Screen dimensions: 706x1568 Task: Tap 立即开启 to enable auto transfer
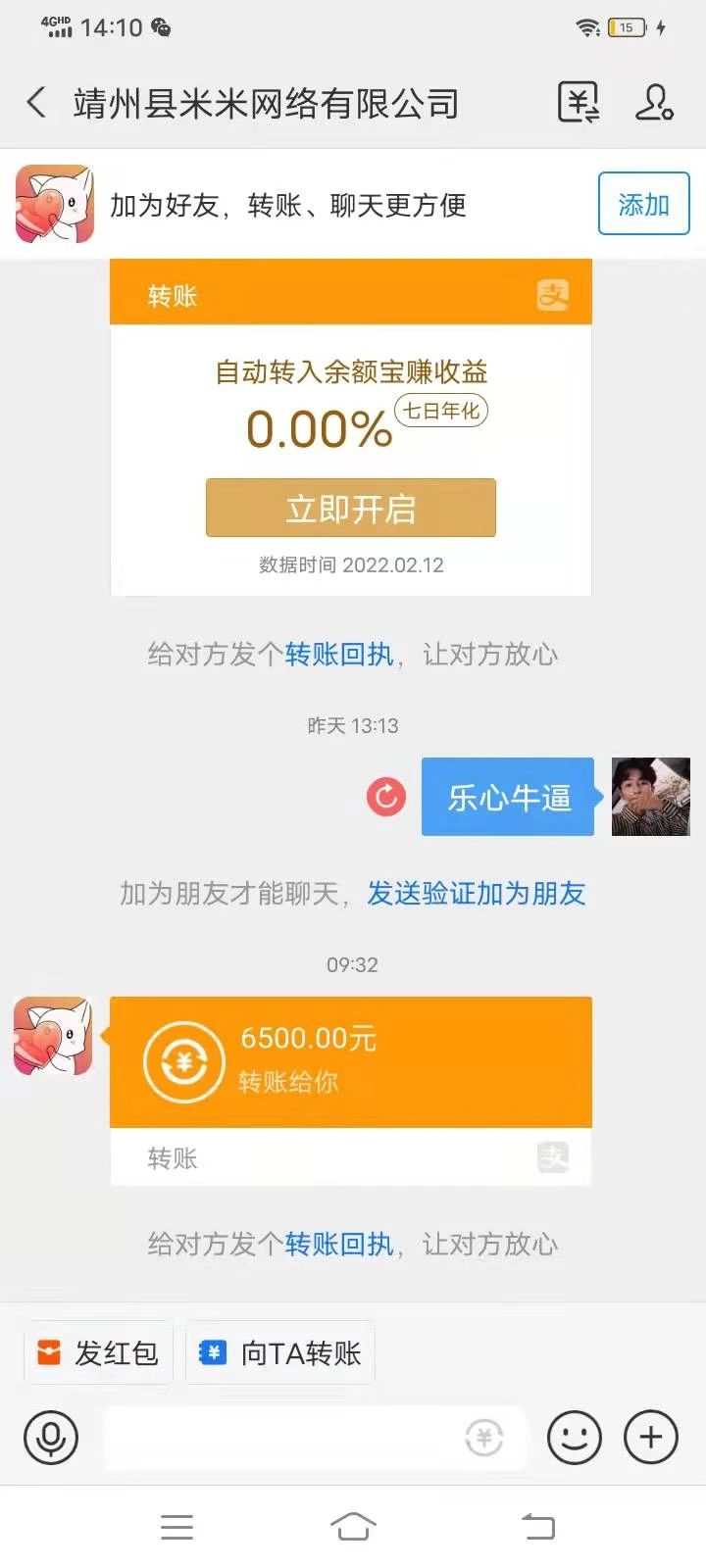[350, 508]
